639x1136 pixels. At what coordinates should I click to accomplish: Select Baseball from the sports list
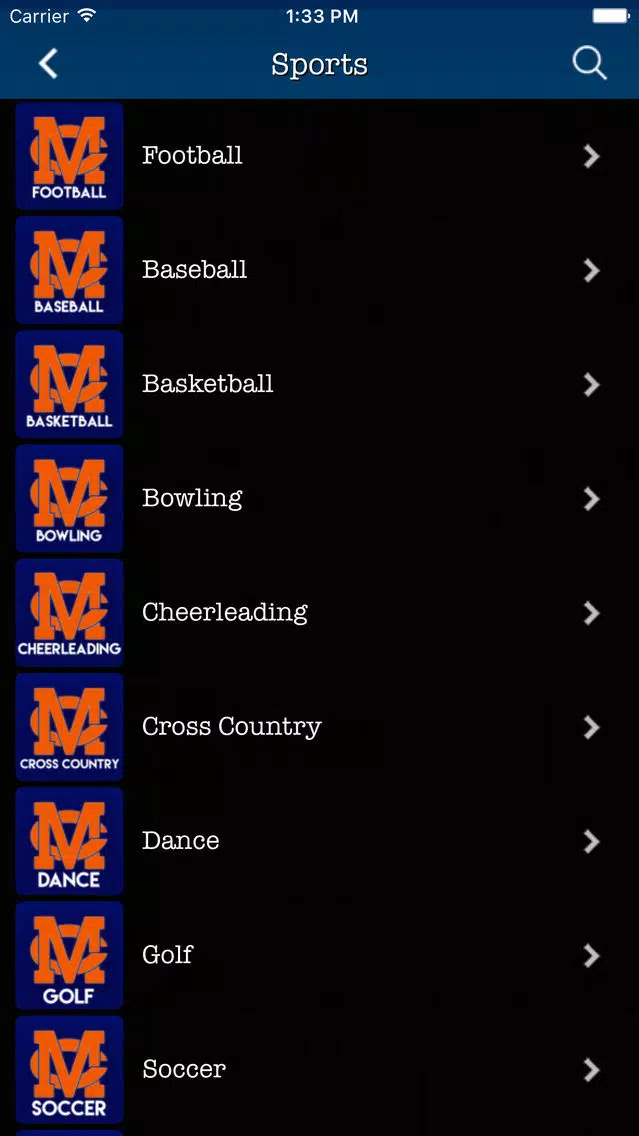(x=320, y=270)
